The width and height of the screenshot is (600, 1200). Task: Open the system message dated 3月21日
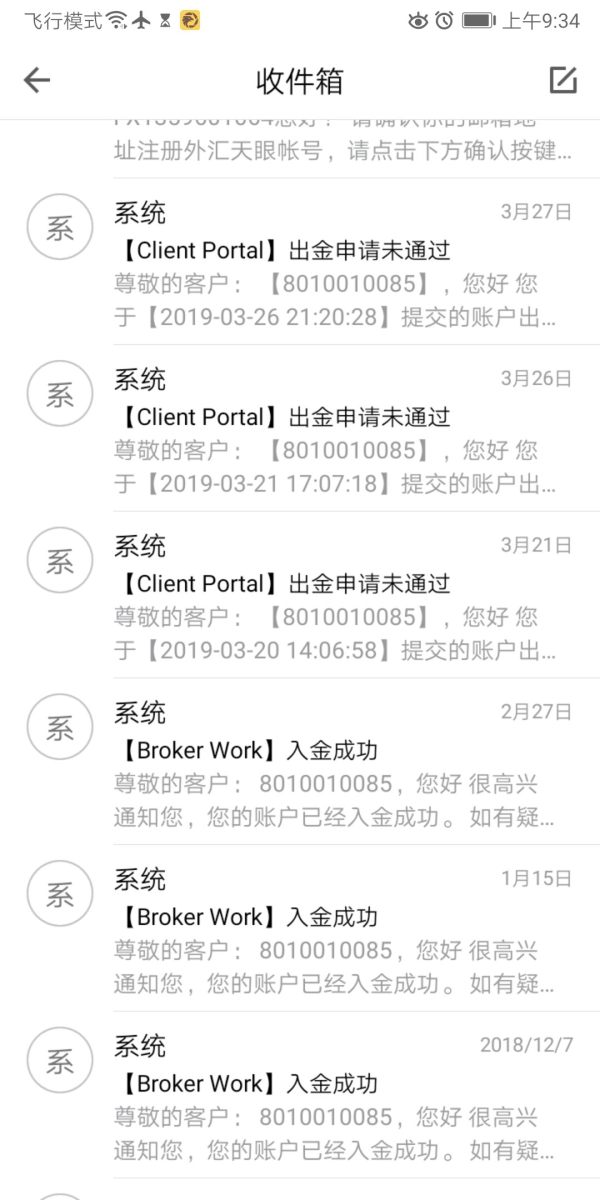pos(340,595)
